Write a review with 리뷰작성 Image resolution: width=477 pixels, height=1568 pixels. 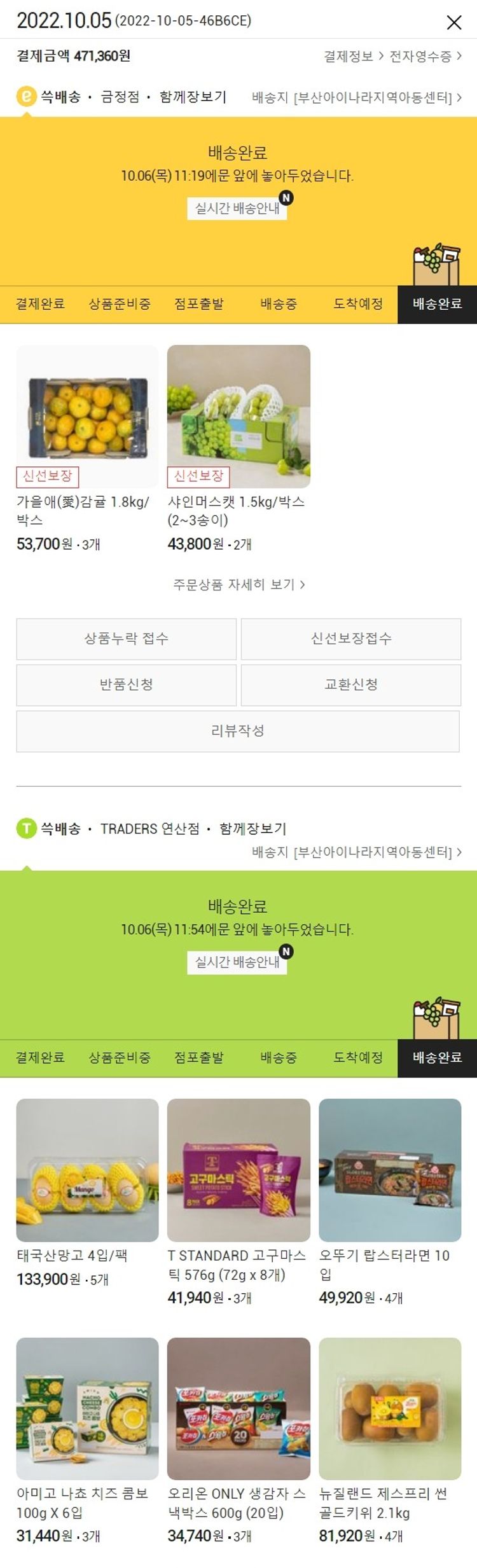(238, 731)
